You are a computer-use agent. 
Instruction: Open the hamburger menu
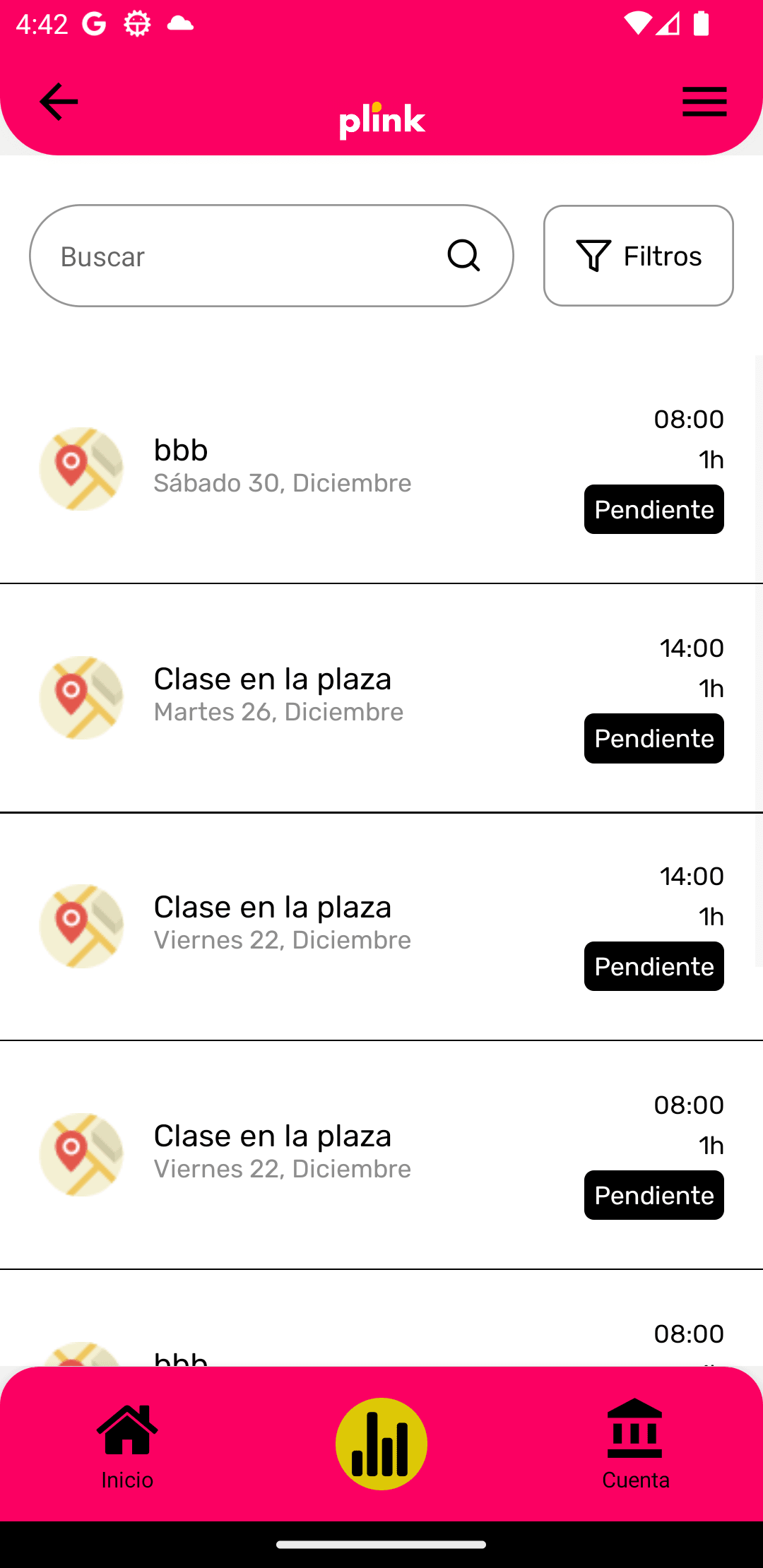click(704, 102)
